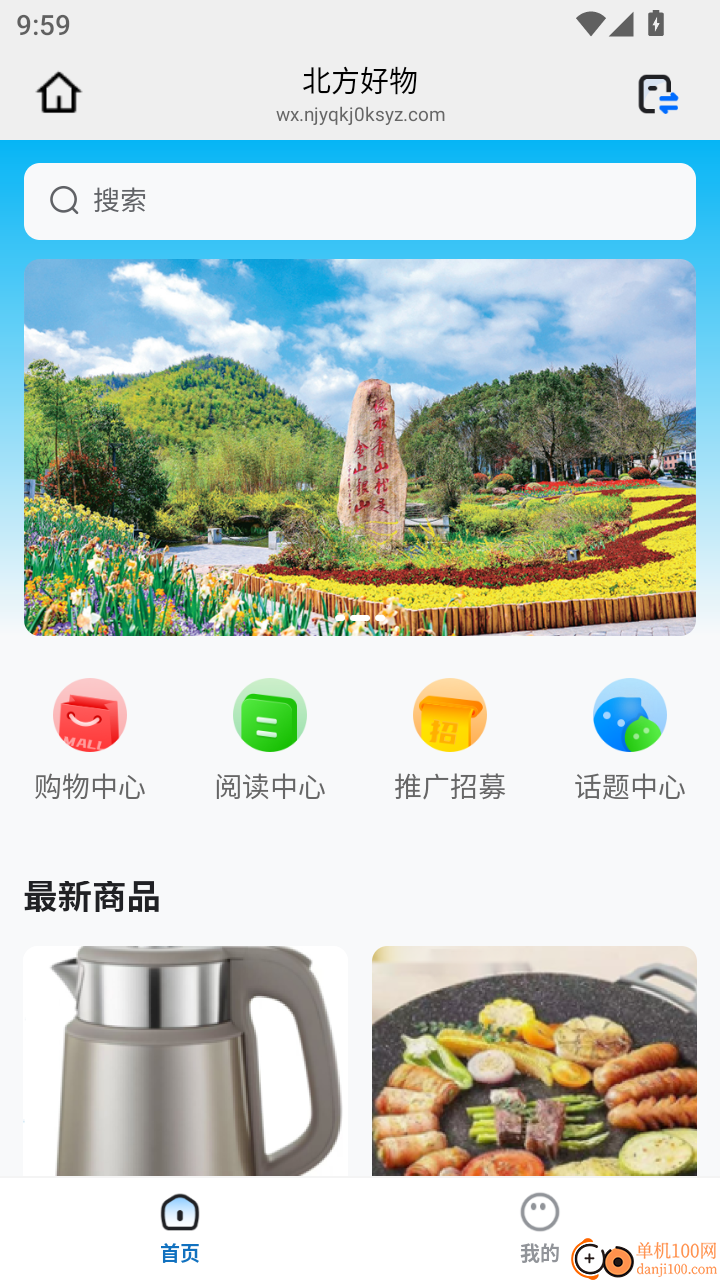Open the 购物中心 shopping mall icon
This screenshot has height=1280, width=720.
coord(90,715)
